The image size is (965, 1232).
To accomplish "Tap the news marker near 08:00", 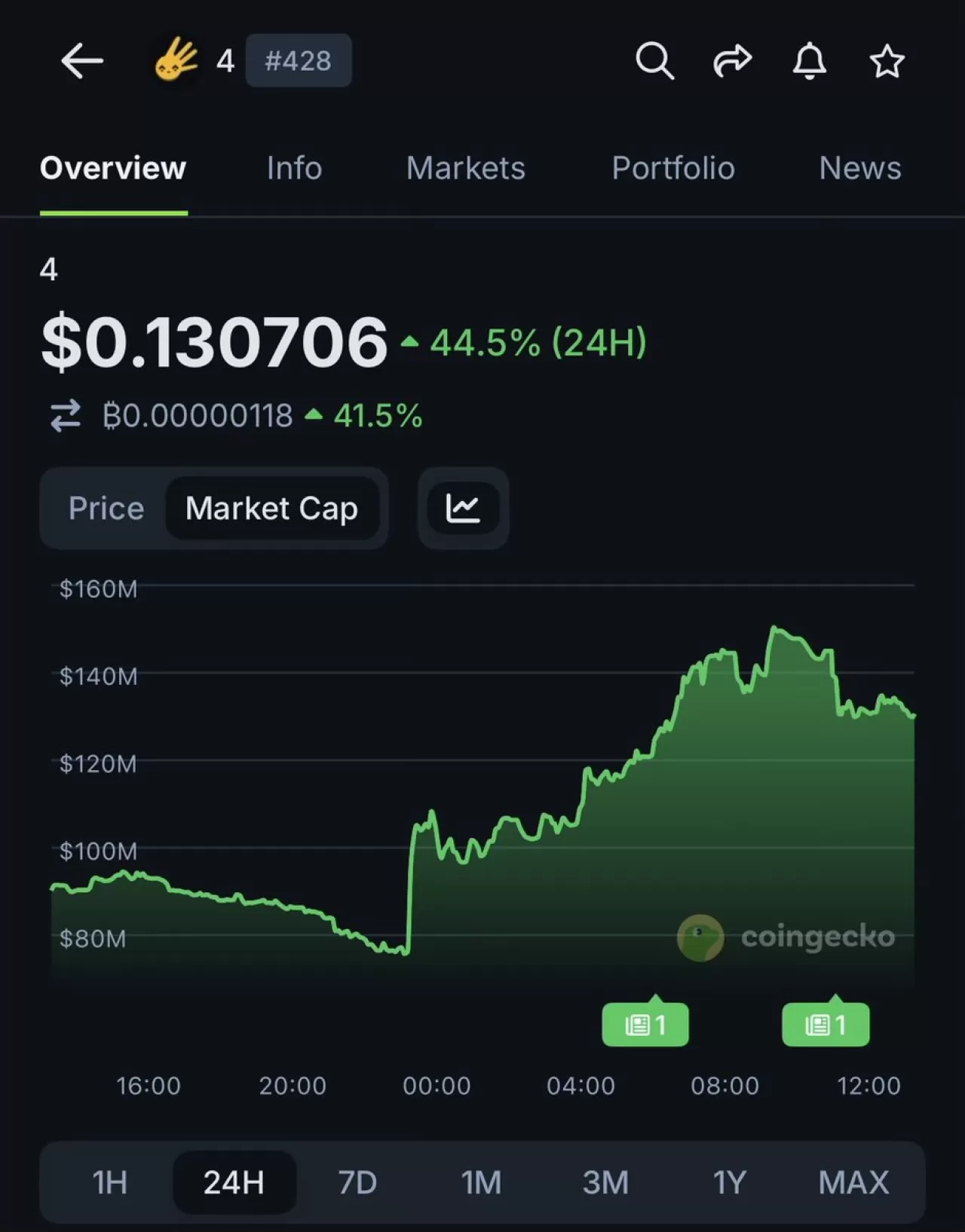I will 645,1023.
